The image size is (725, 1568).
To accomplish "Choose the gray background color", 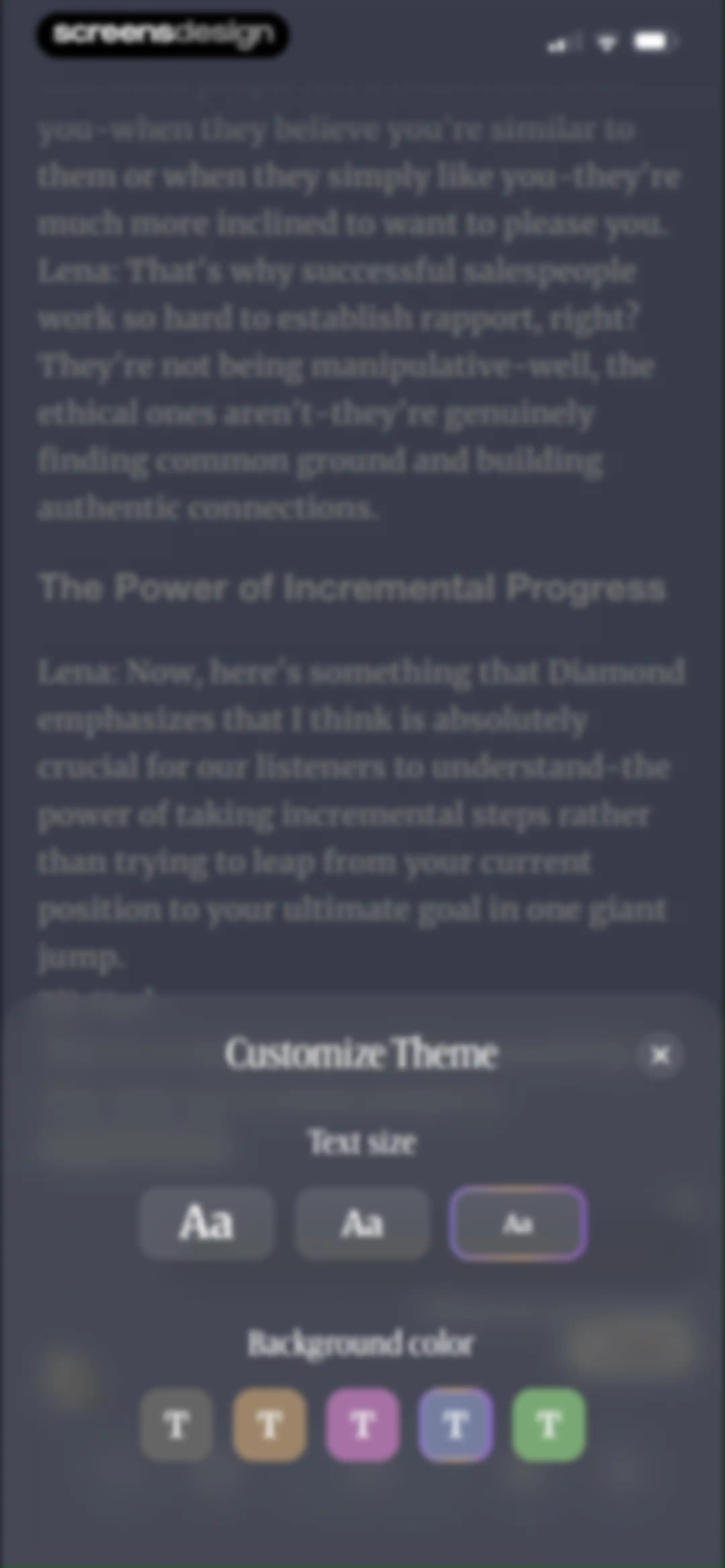I will coord(177,1425).
